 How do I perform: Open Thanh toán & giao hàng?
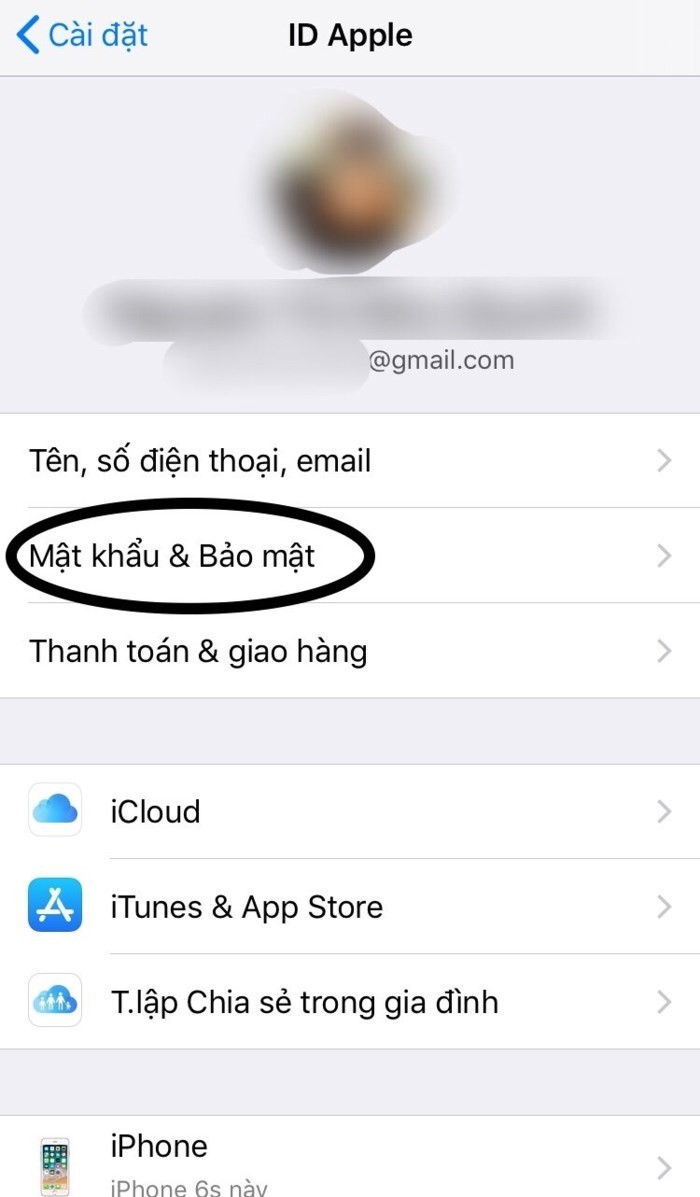(350, 651)
